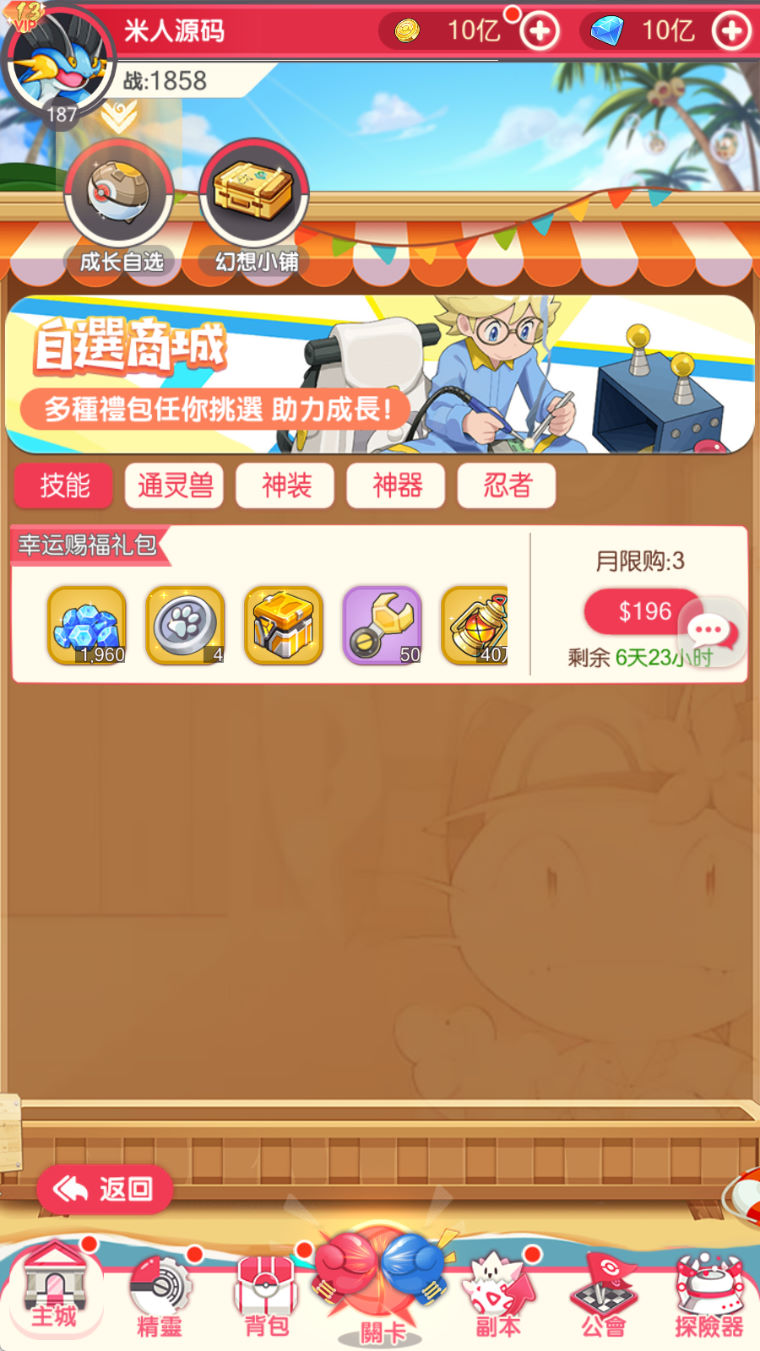
Task: Select the 技能 category tab
Action: coord(64,486)
